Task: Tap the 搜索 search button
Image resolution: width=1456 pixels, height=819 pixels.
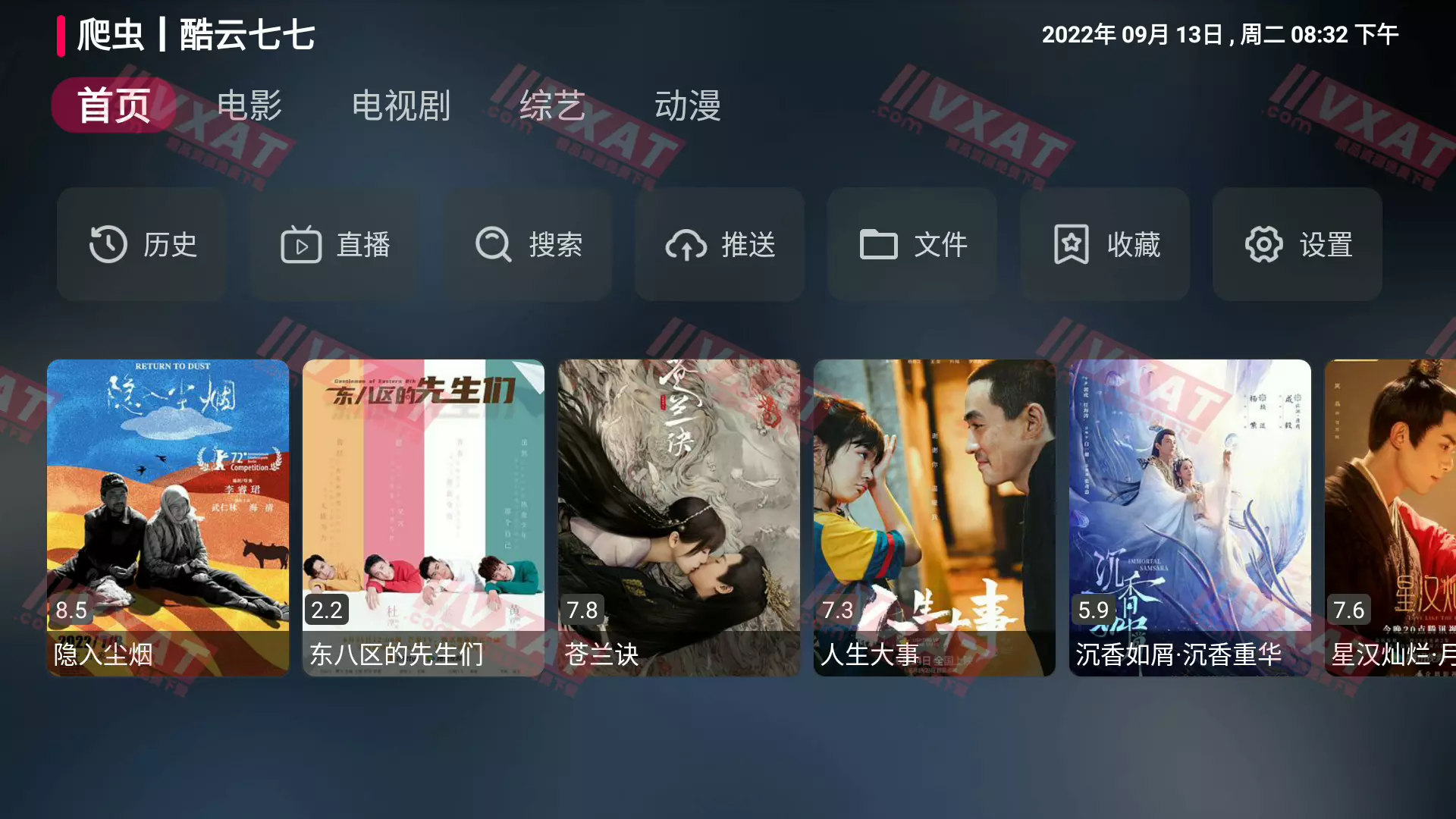Action: pos(528,244)
